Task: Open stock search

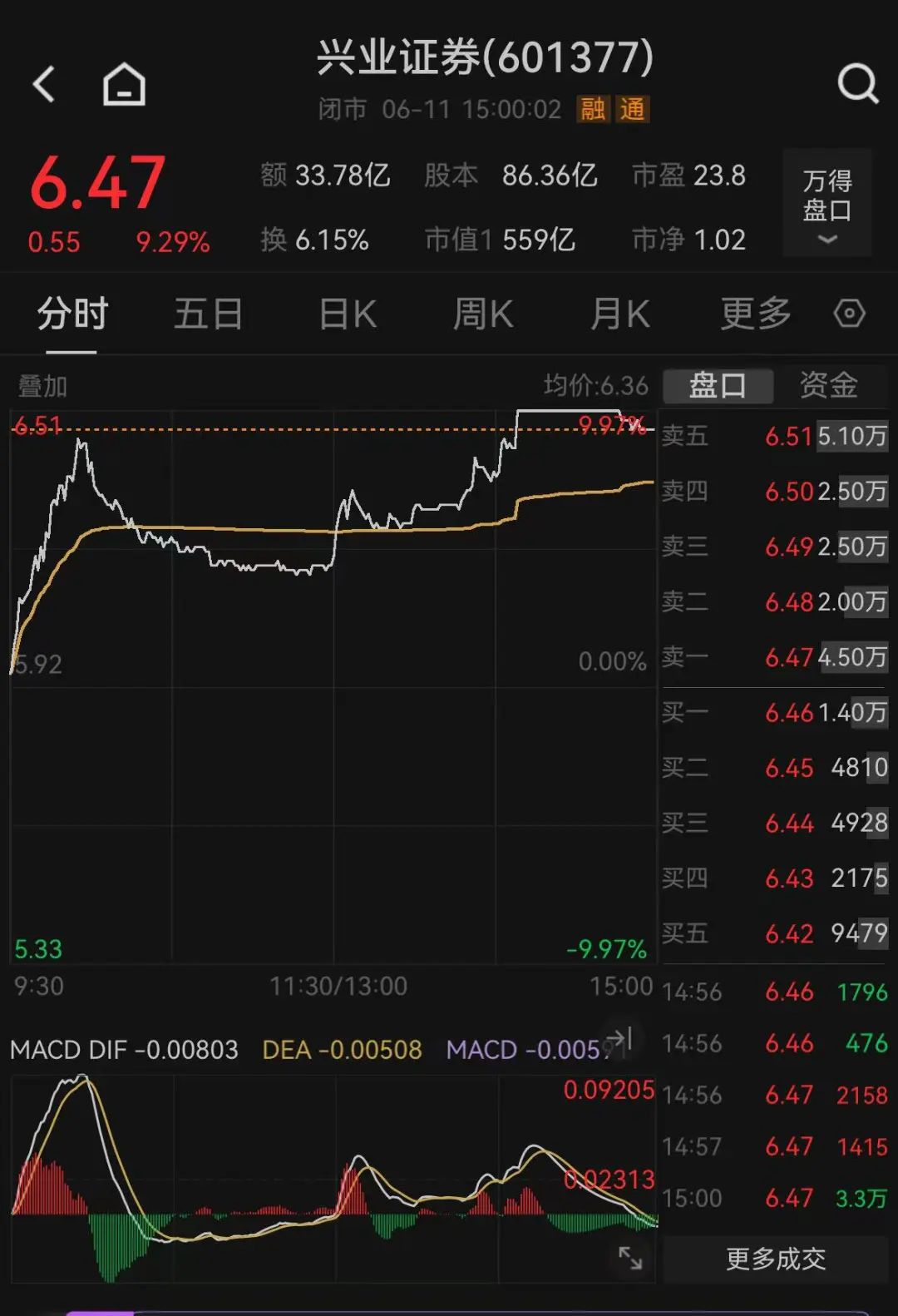Action: point(857,83)
